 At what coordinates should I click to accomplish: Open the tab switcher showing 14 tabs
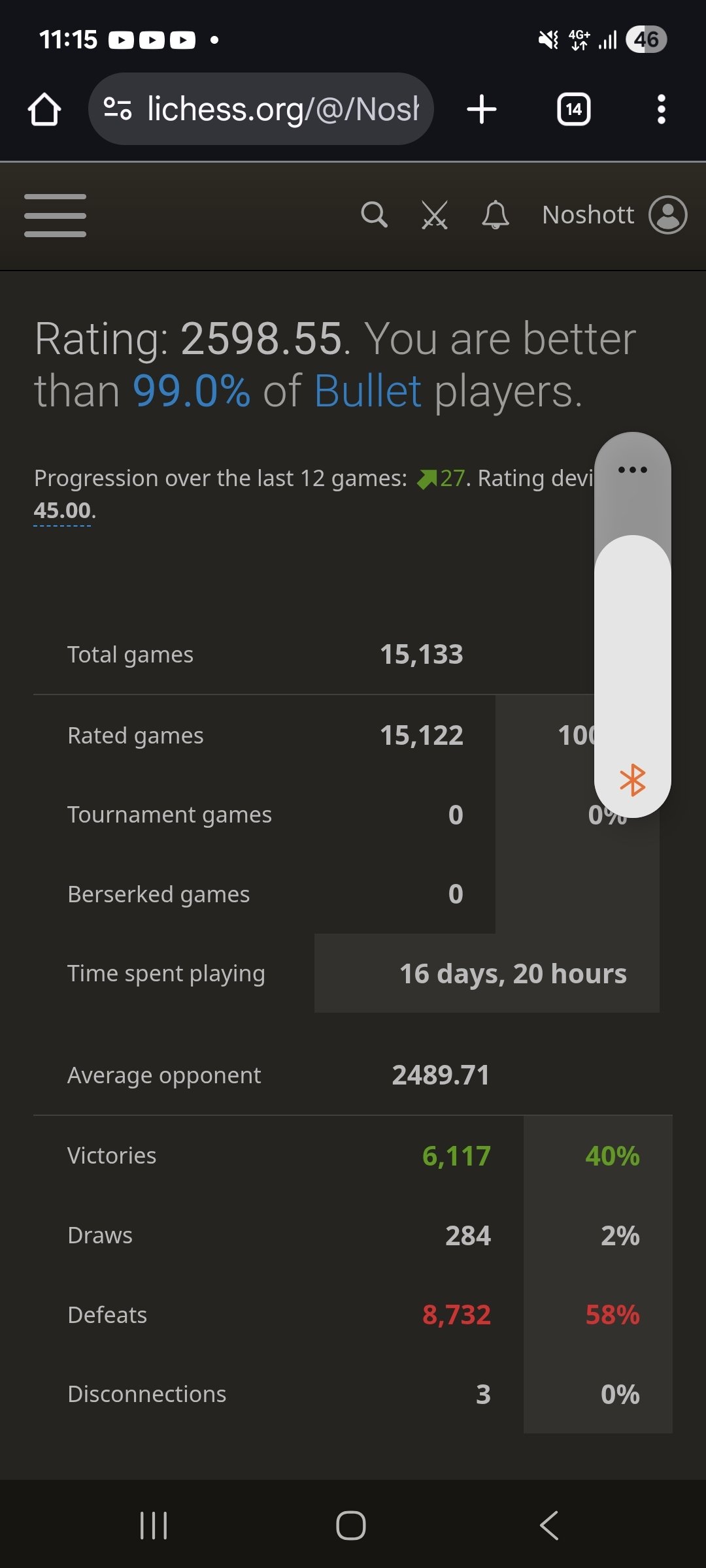(x=573, y=109)
